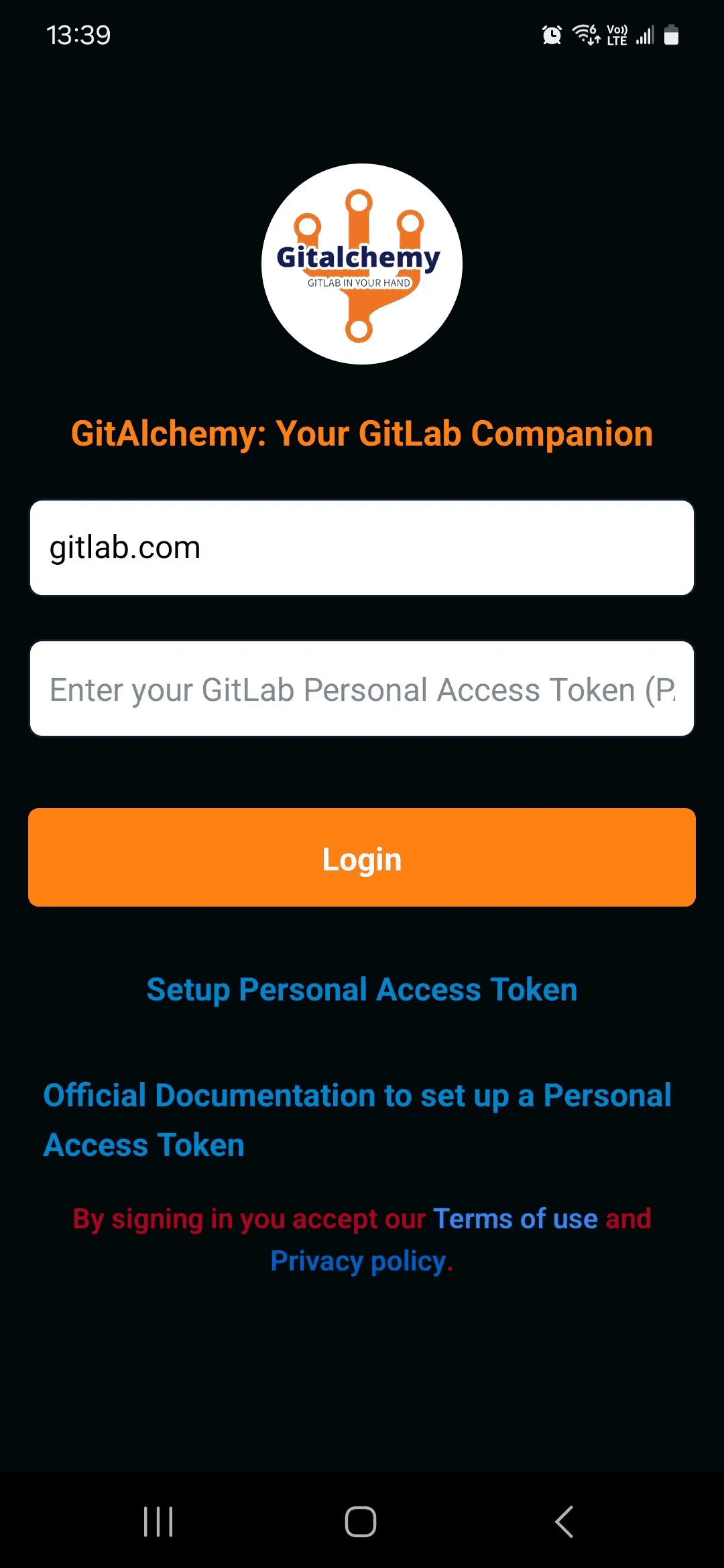Go back using the system back button
Viewport: 724px width, 1568px height.
click(564, 1521)
